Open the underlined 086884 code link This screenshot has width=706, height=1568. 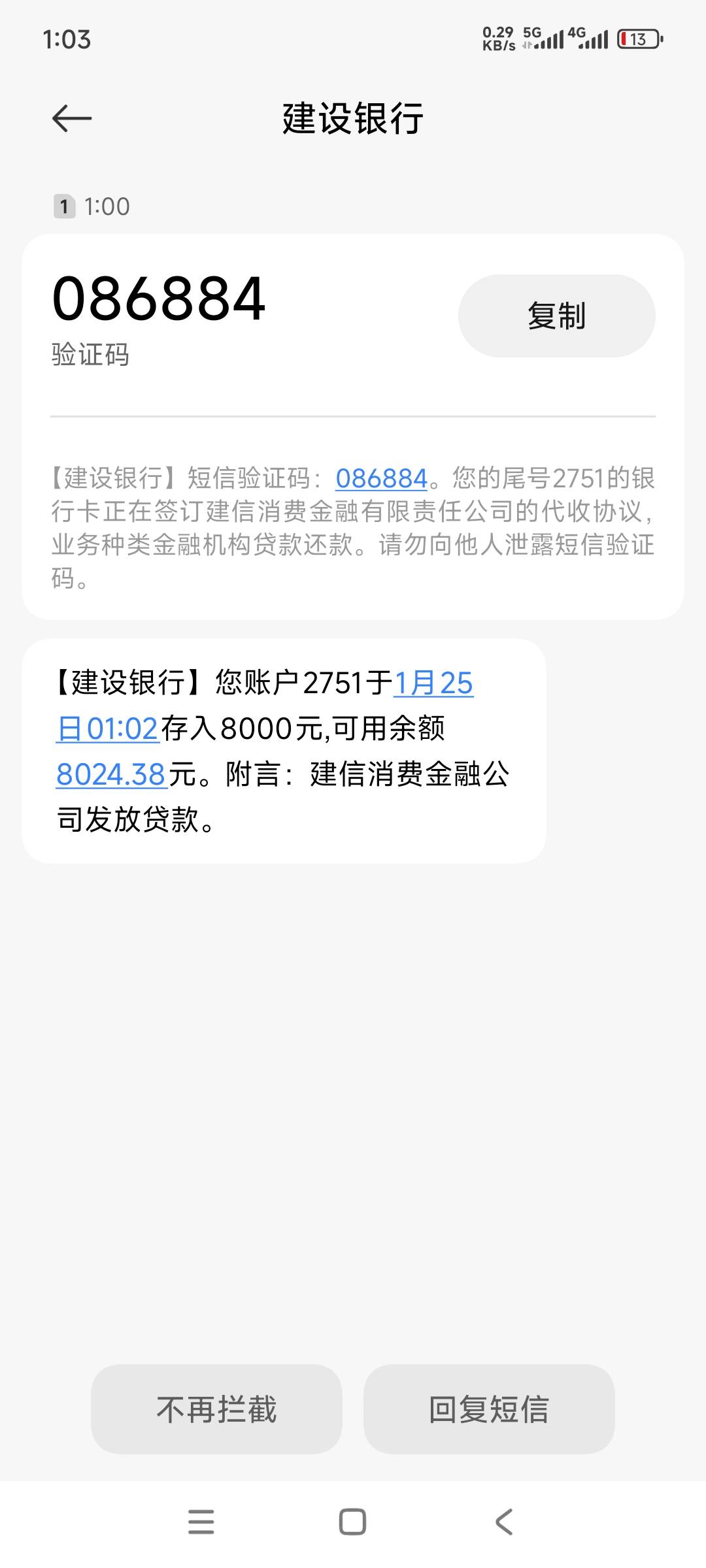381,478
